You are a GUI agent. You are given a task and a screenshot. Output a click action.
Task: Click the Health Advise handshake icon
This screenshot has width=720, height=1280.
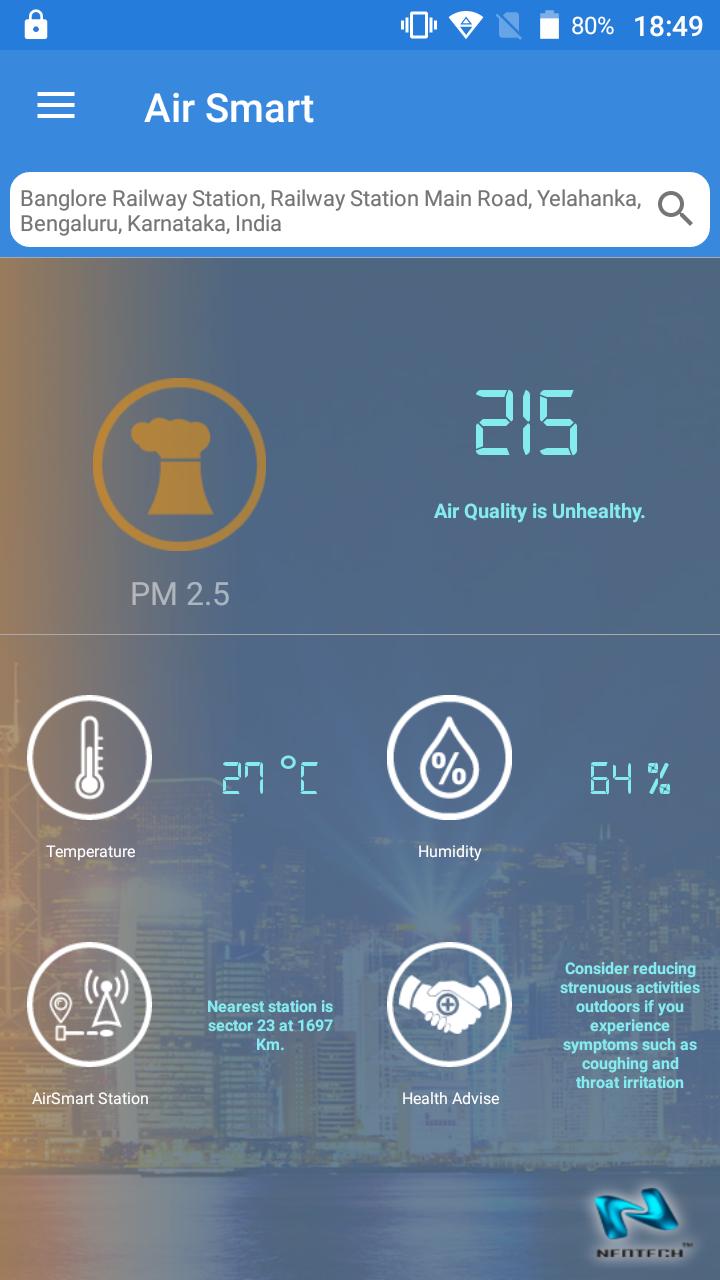pos(449,1004)
